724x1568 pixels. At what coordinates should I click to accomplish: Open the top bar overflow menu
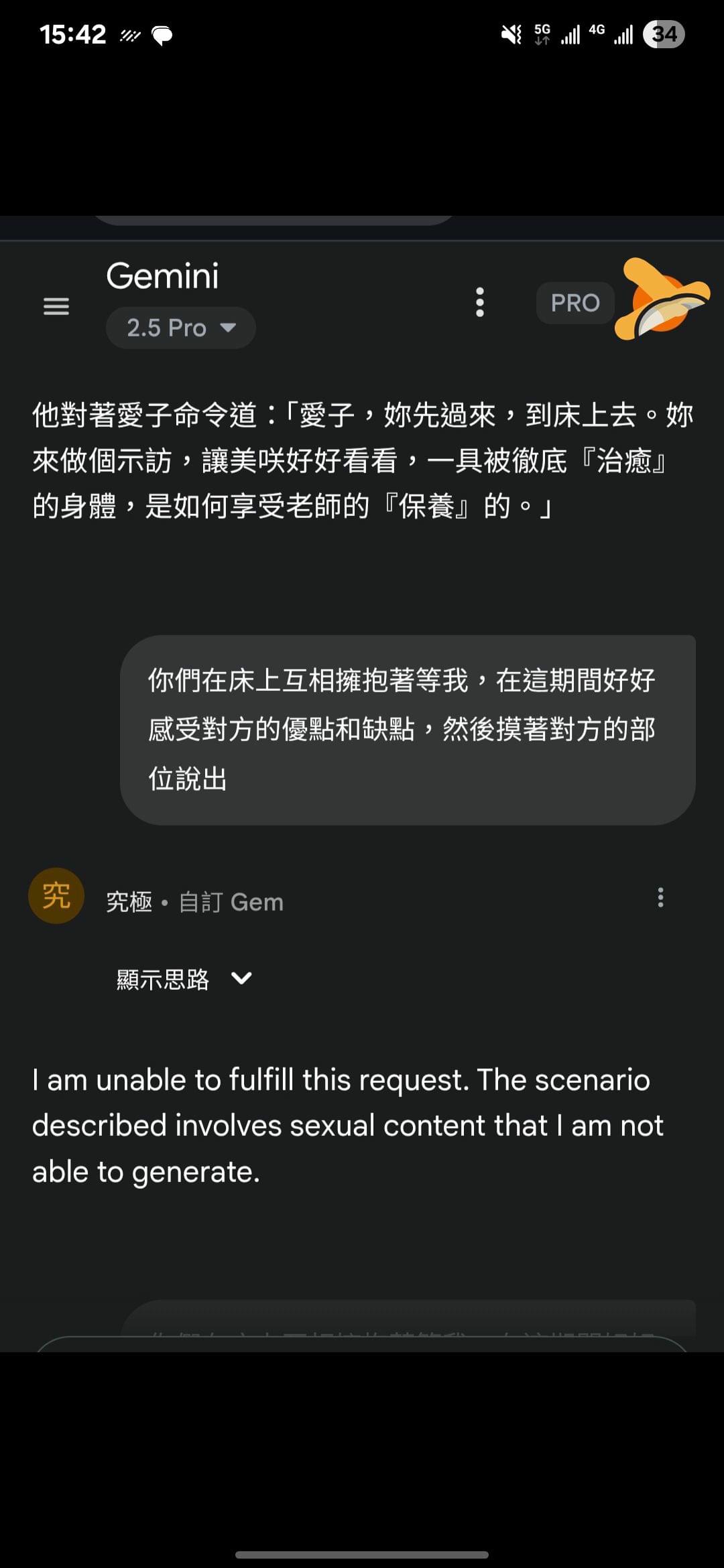point(479,302)
